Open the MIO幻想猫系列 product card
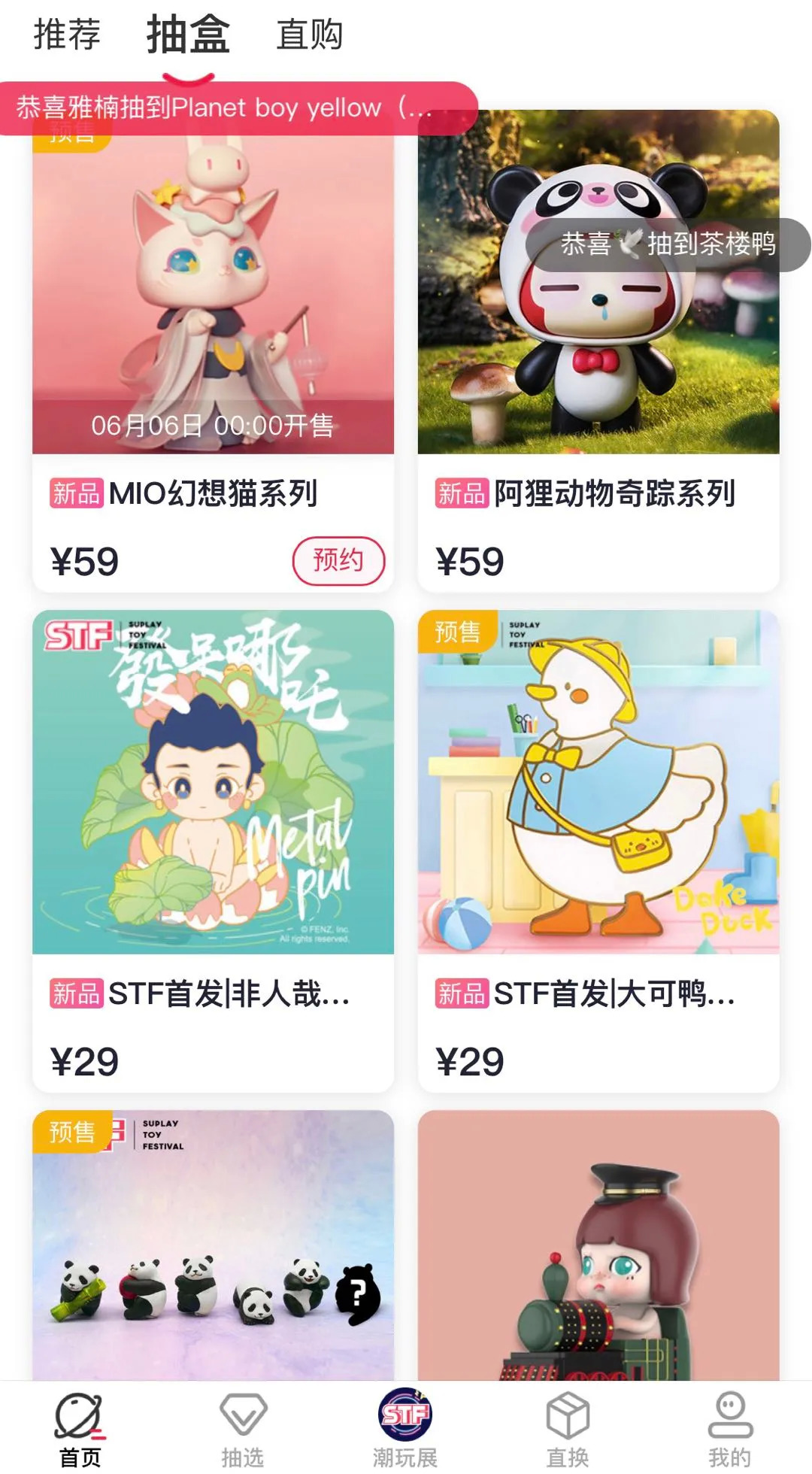Screen dimensions: 812x1474 (213, 301)
